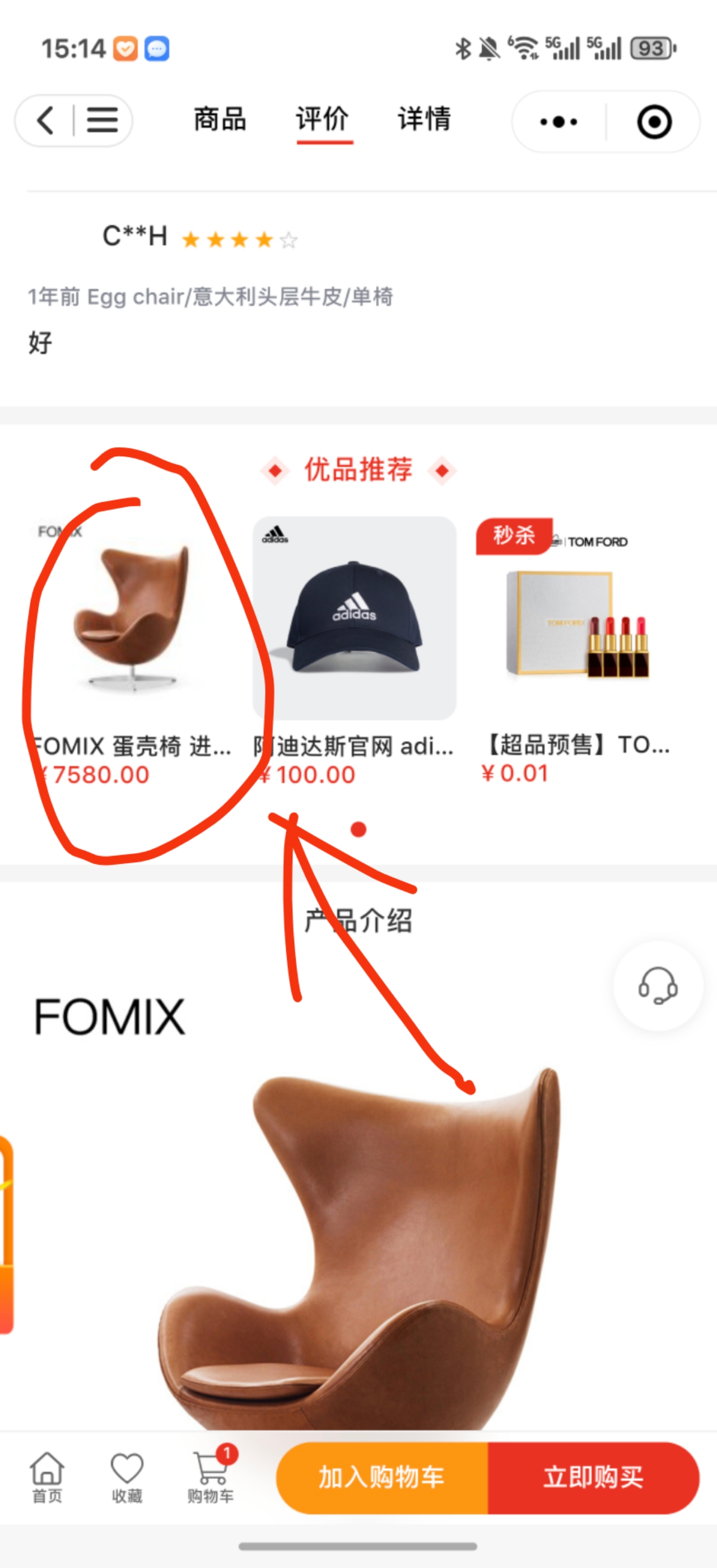Tap the 加入购物车 button

click(x=382, y=1477)
